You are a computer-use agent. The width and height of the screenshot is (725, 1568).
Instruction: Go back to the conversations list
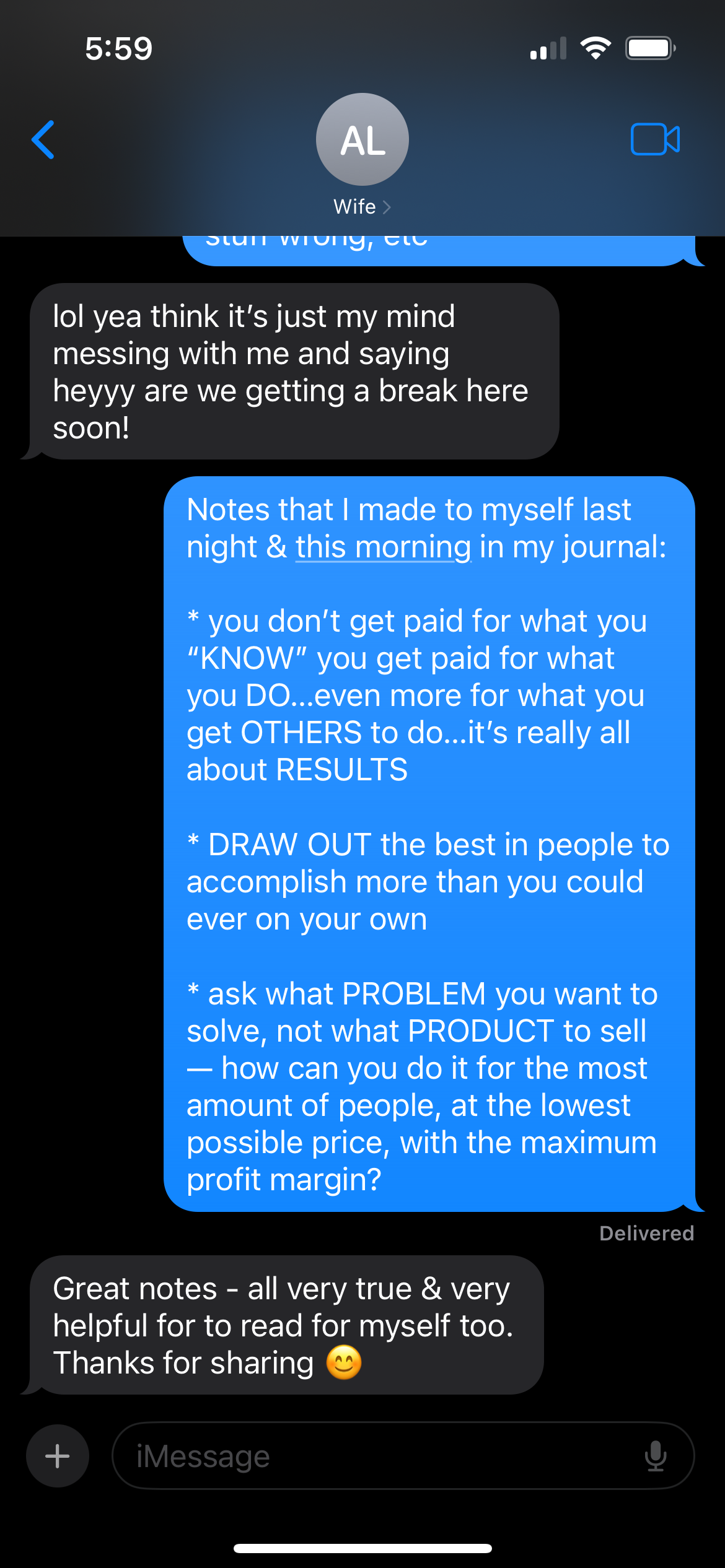[x=43, y=140]
